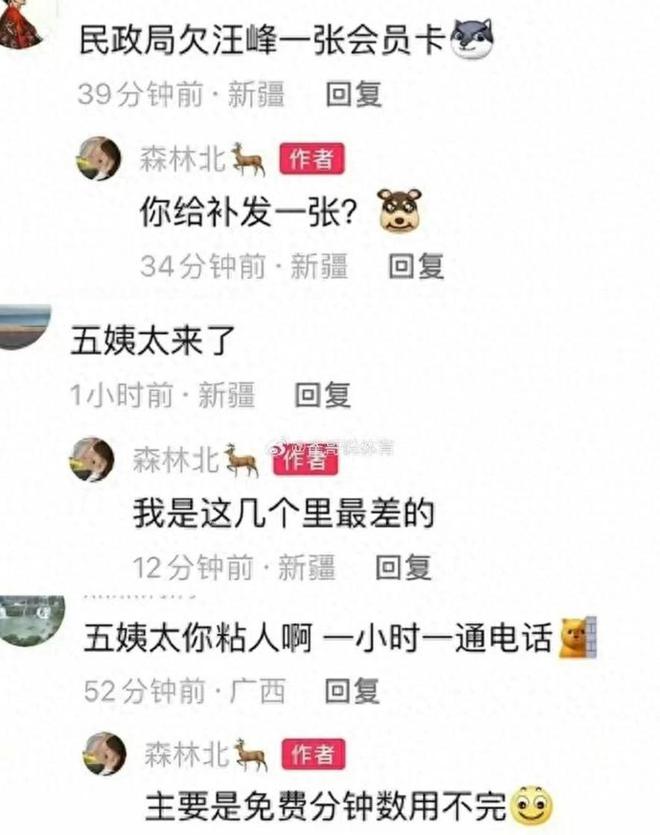Screen dimensions: 660x835
Task: Tap 回复 under 五姨太来了
Action: [322, 394]
